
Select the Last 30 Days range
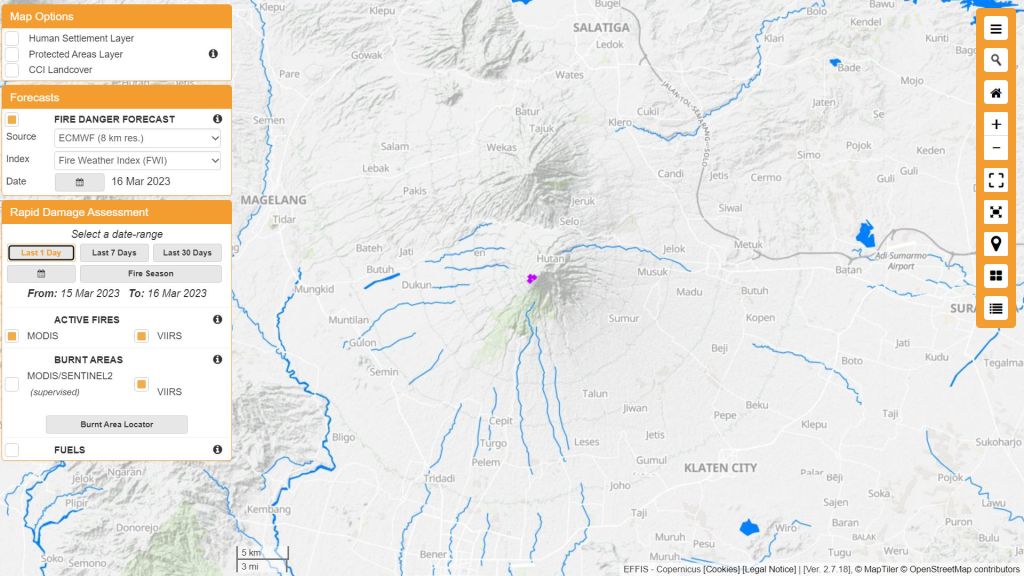(187, 253)
